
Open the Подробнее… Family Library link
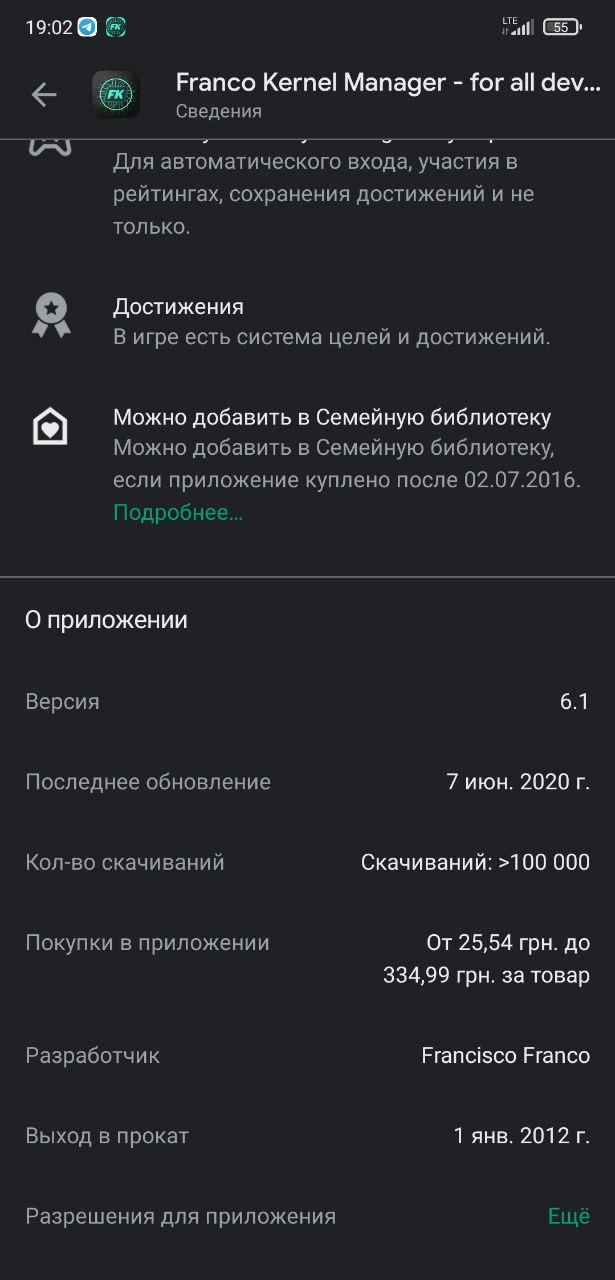click(x=178, y=513)
